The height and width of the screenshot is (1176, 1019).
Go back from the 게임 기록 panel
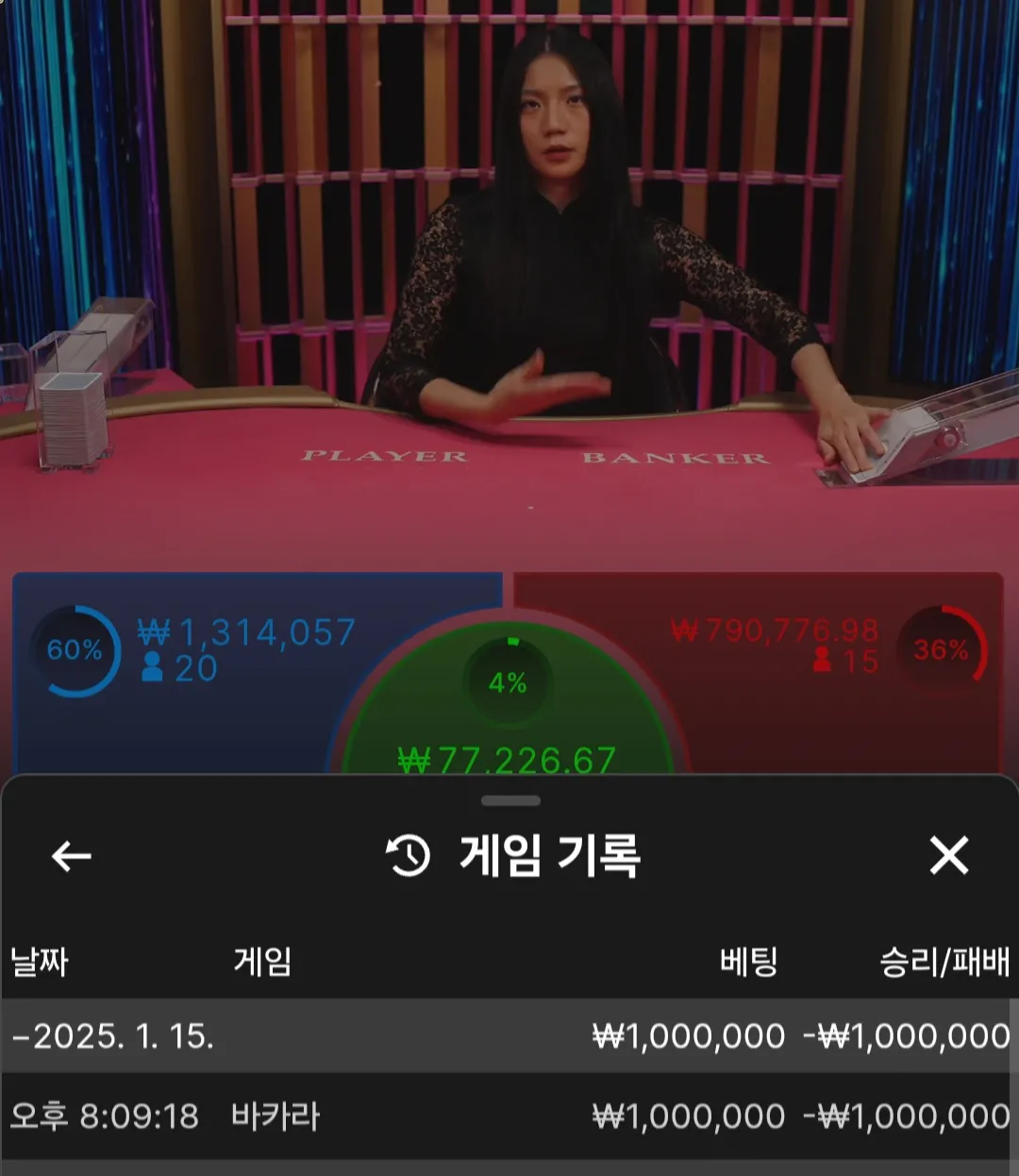71,856
